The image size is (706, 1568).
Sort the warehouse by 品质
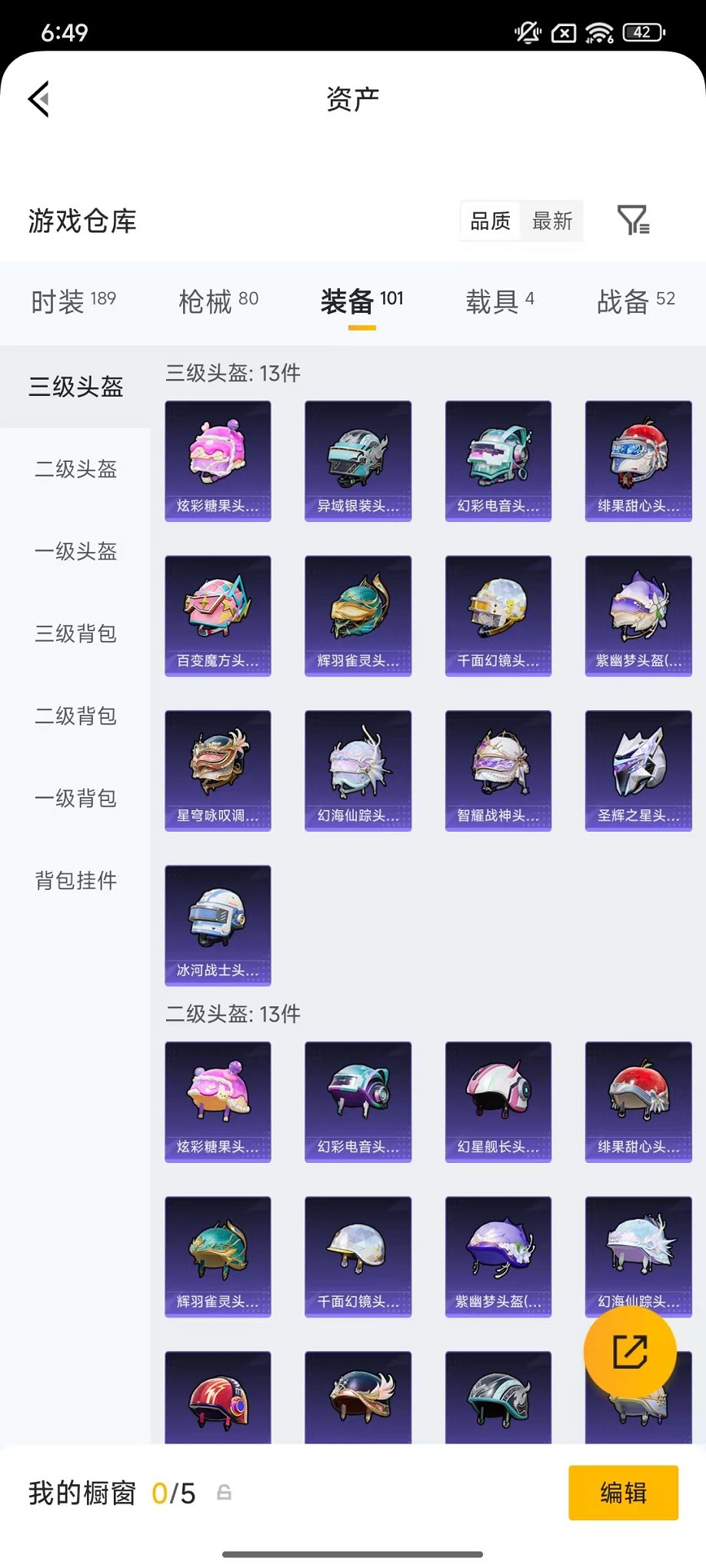tap(491, 221)
